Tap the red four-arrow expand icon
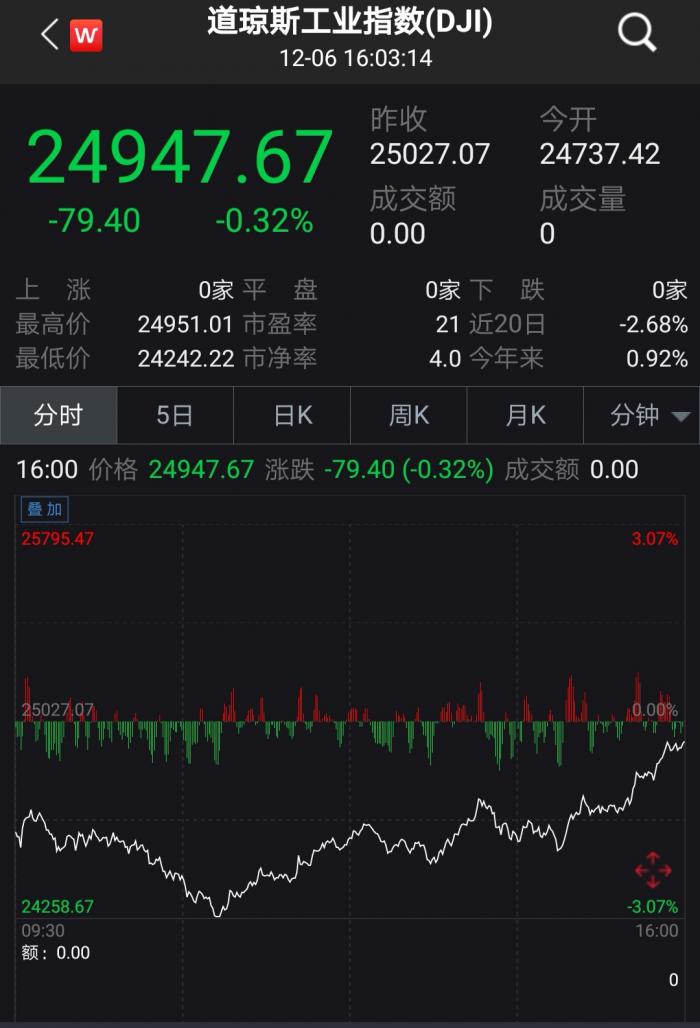This screenshot has width=700, height=1028. 653,869
